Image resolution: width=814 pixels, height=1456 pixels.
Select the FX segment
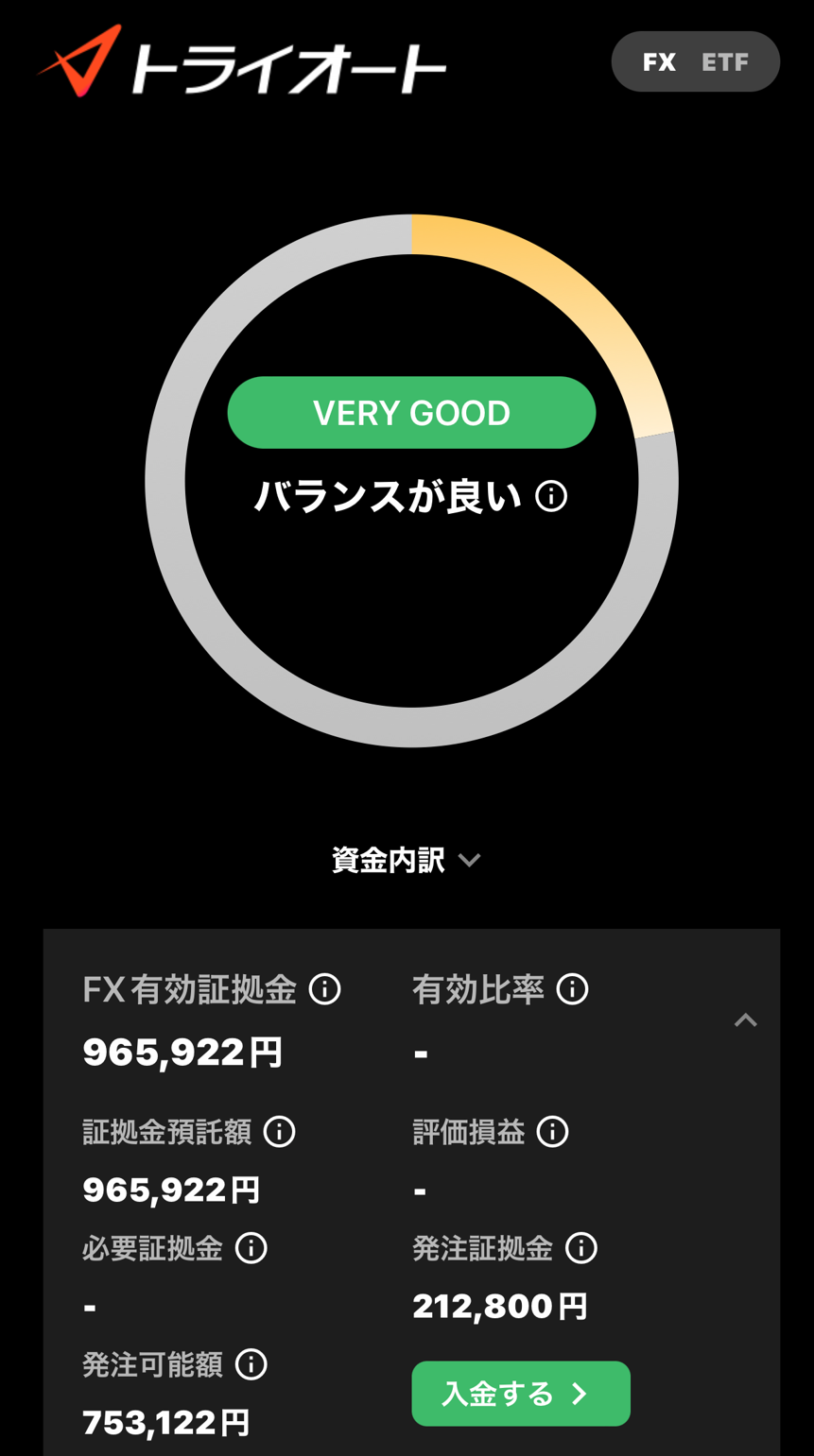[x=659, y=62]
